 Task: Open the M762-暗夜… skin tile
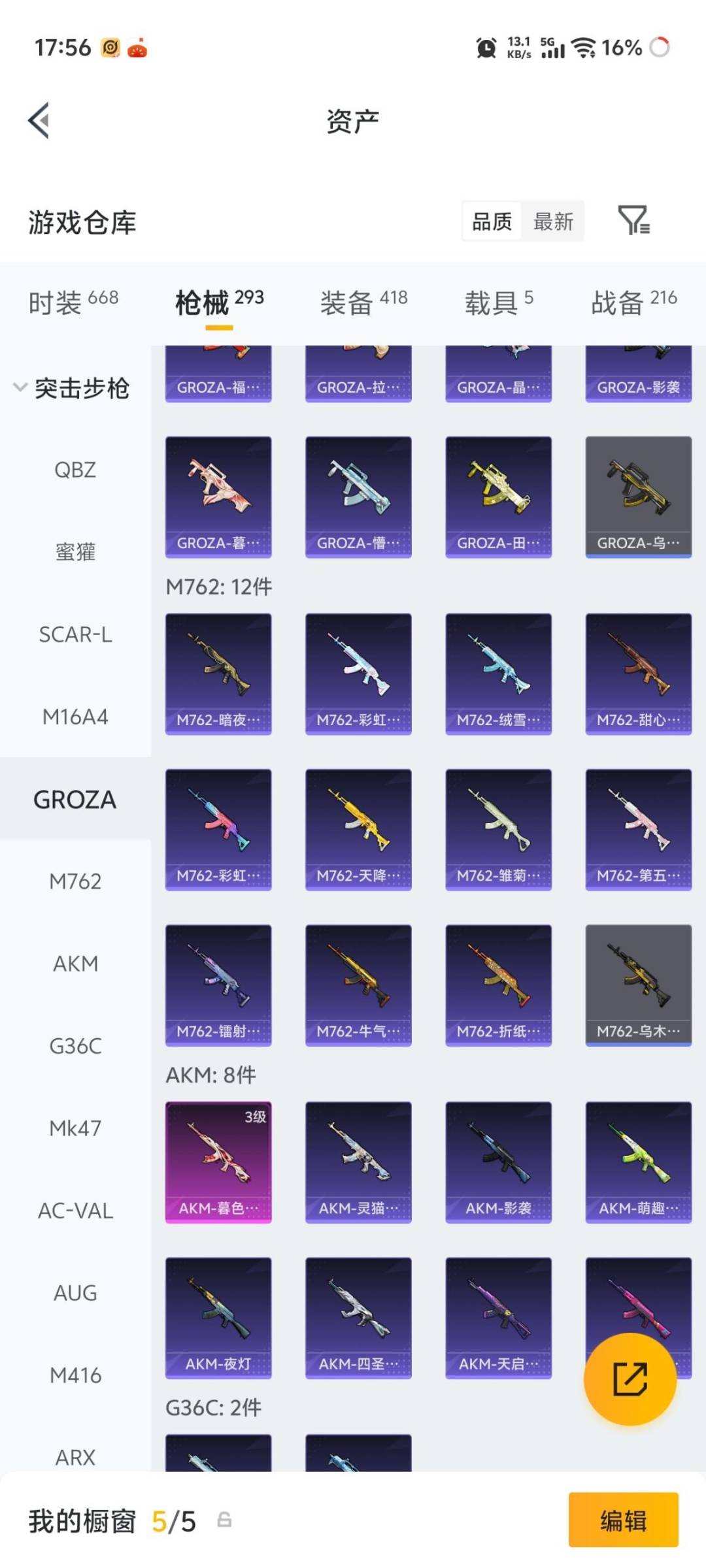point(218,674)
